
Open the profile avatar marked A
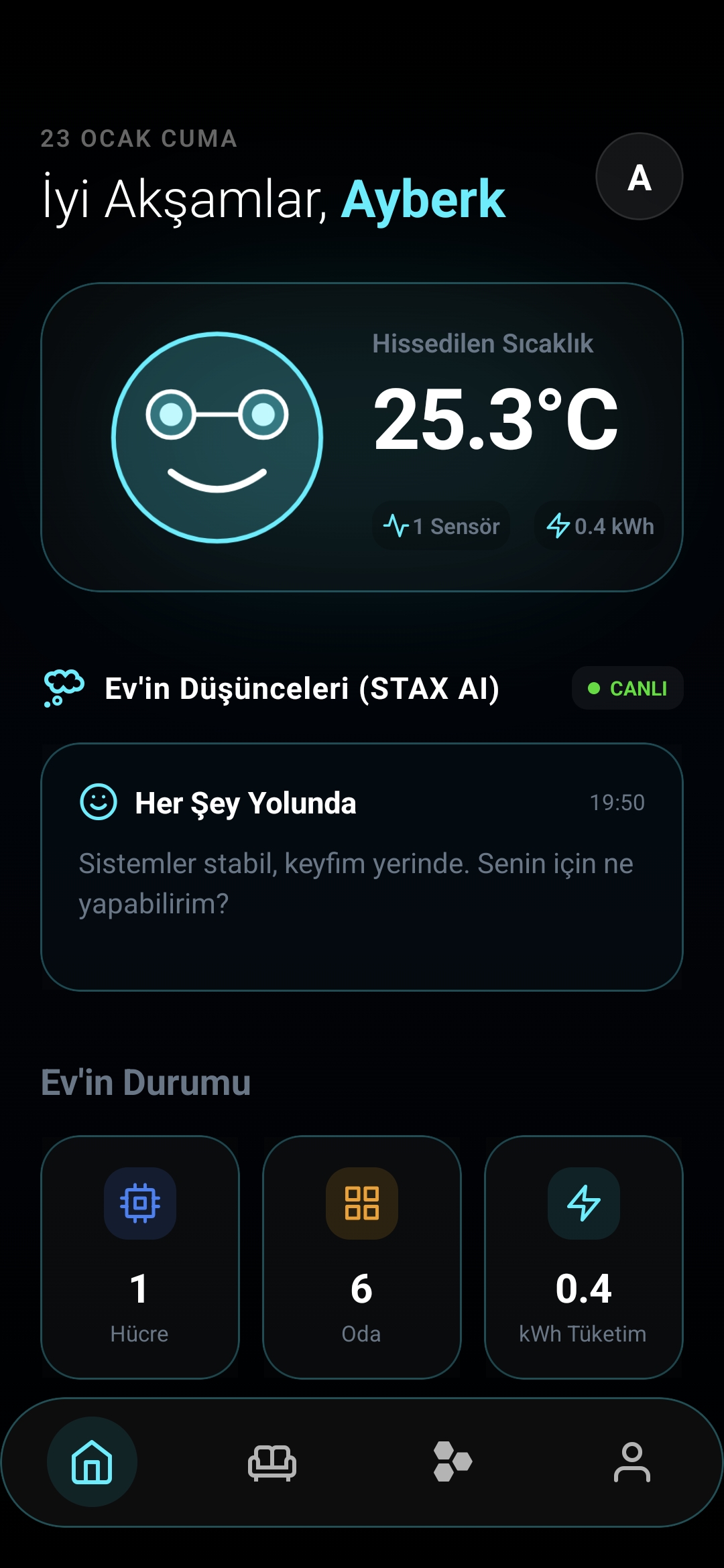point(638,176)
